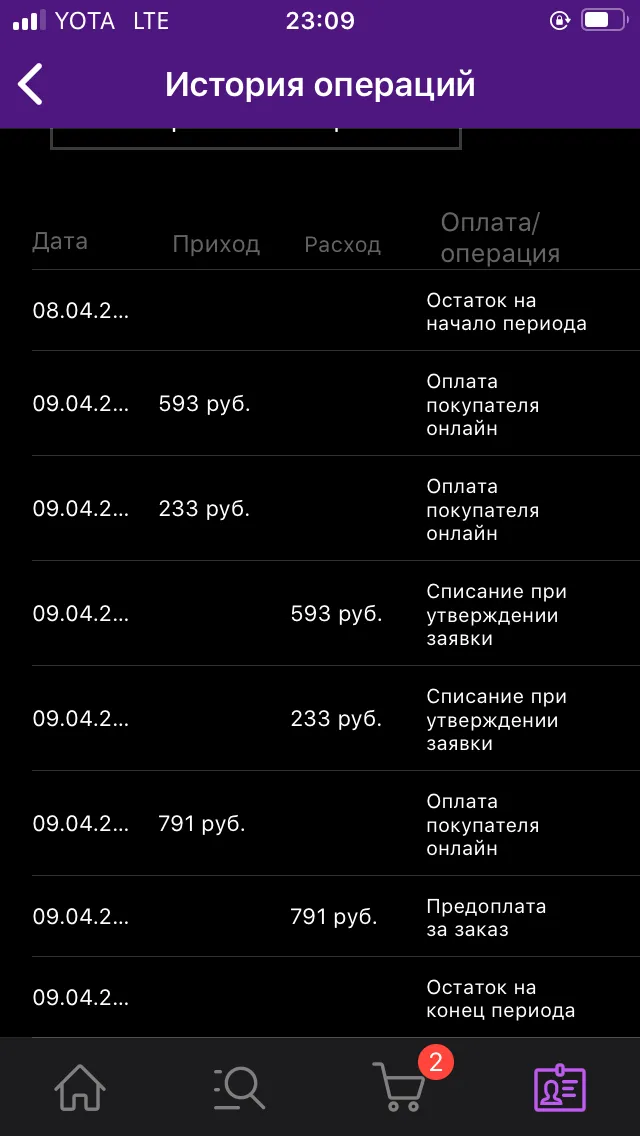Viewport: 640px width, 1136px height.
Task: Open the catalog search tab
Action: pos(240,1088)
